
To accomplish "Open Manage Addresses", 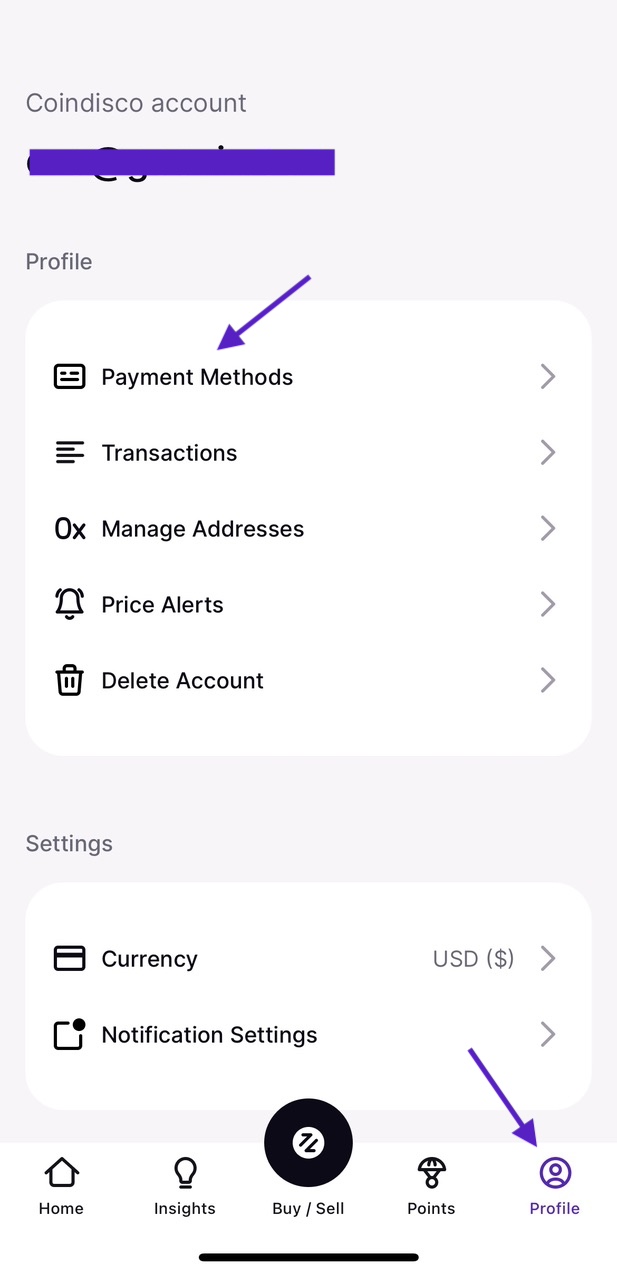I will coord(308,529).
